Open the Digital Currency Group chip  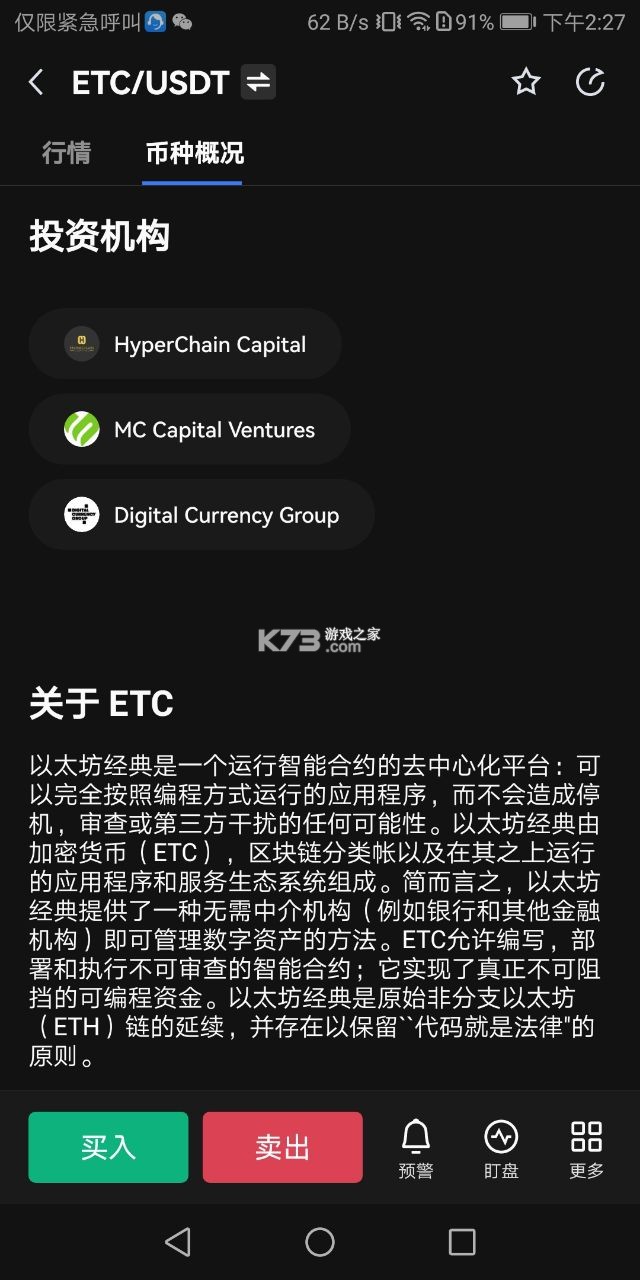coord(201,515)
